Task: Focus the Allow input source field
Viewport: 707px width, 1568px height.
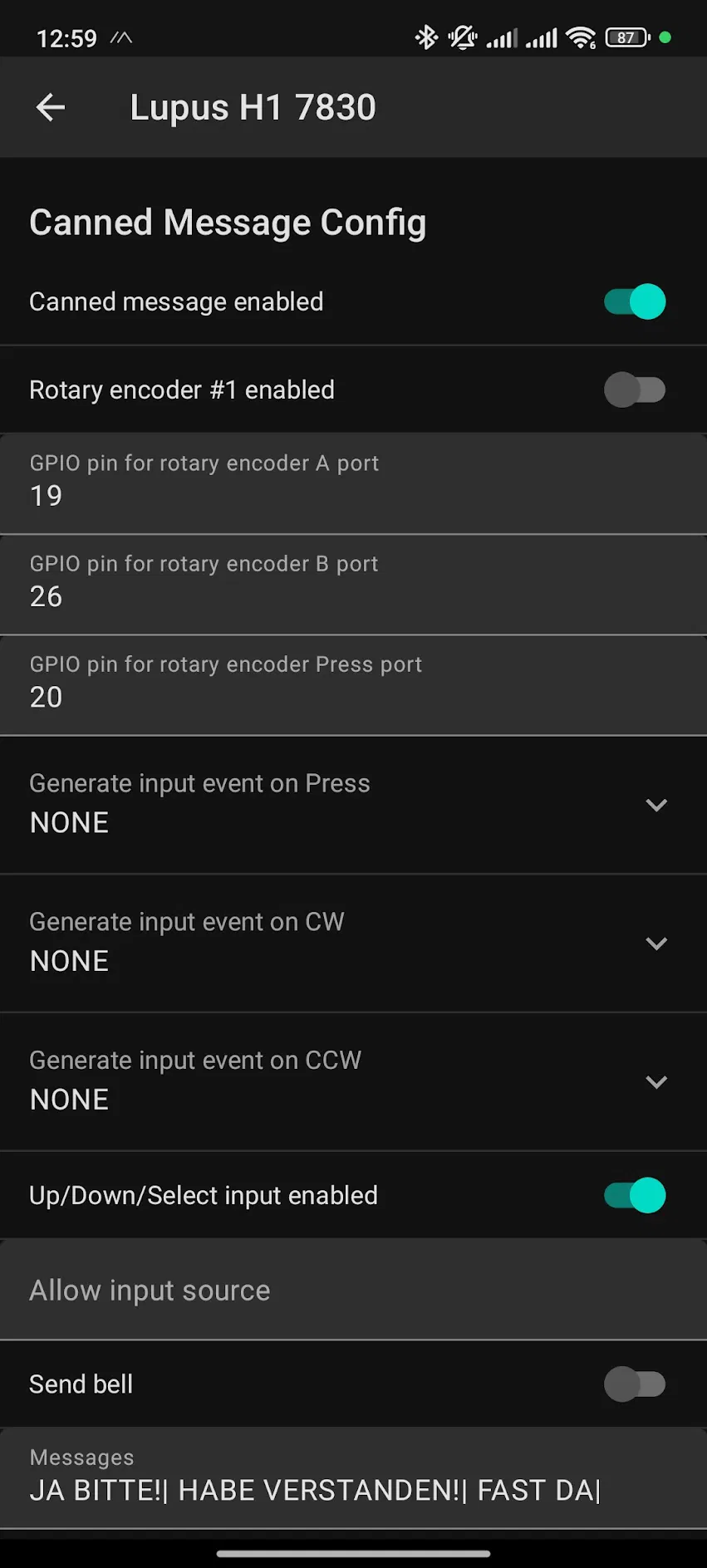Action: (353, 1290)
